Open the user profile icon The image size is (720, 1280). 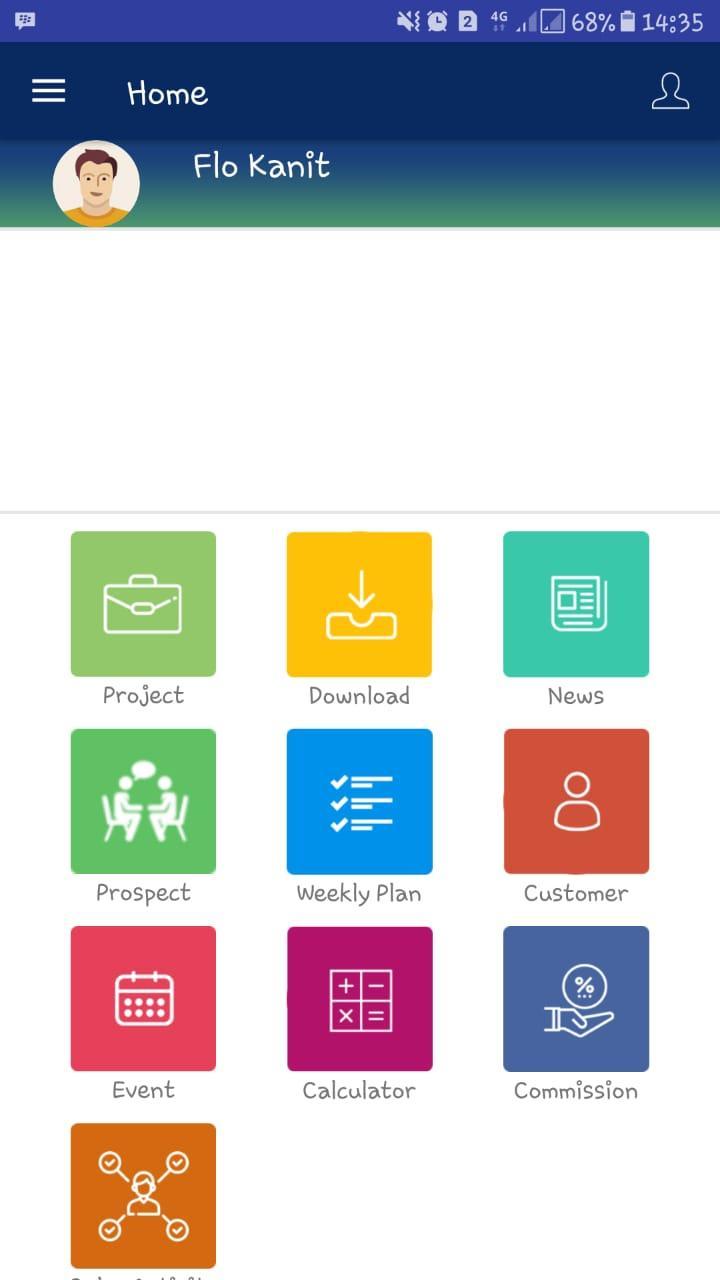pyautogui.click(x=670, y=92)
